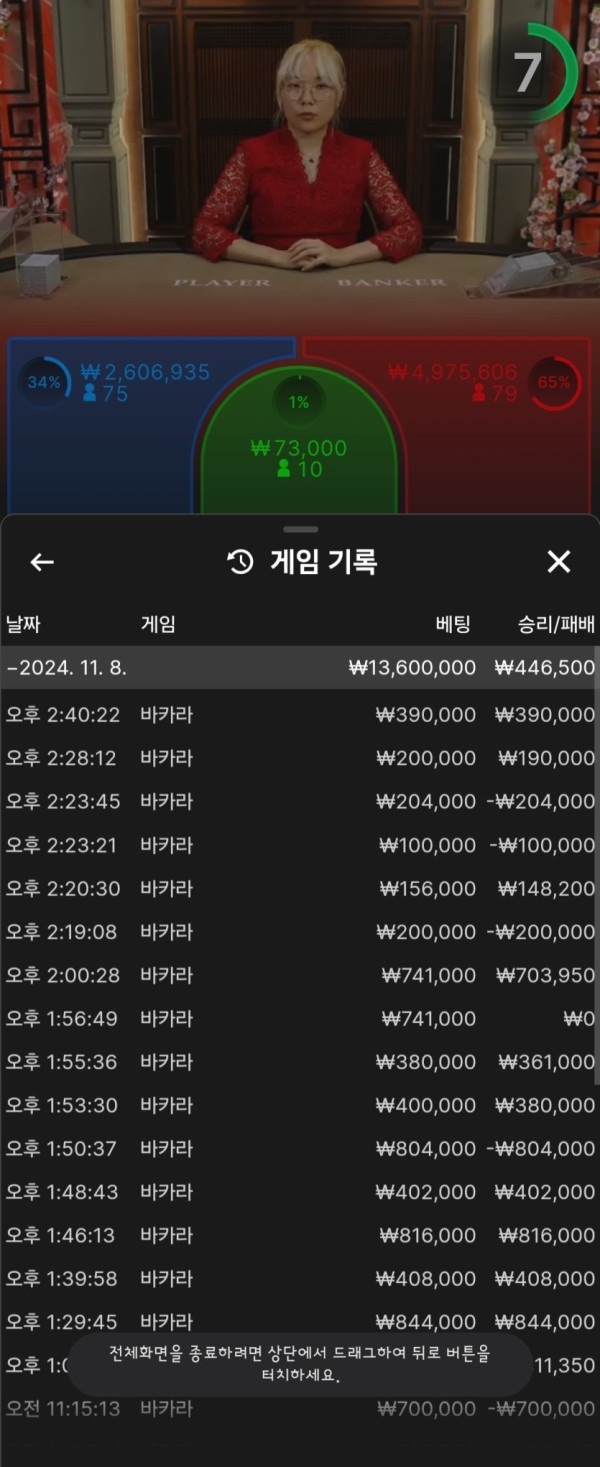Open the 오후 1:50:37 baccarat record
Image resolution: width=600 pixels, height=1467 pixels.
click(300, 1148)
